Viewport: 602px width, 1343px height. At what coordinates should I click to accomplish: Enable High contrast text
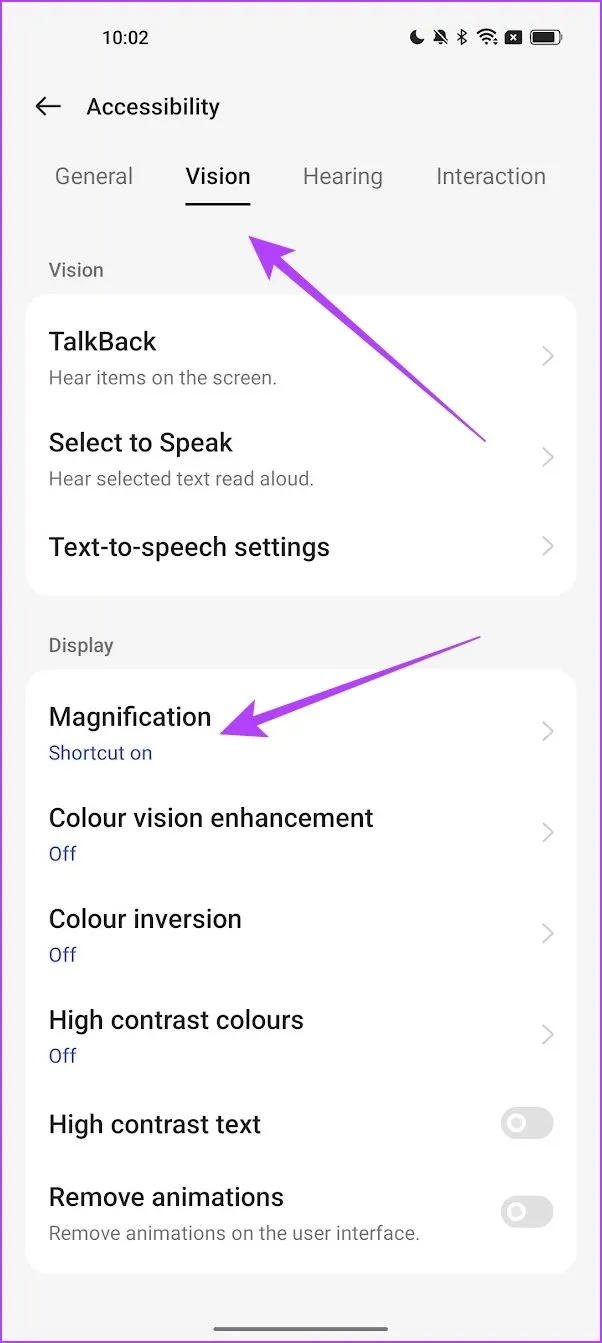click(x=526, y=1123)
